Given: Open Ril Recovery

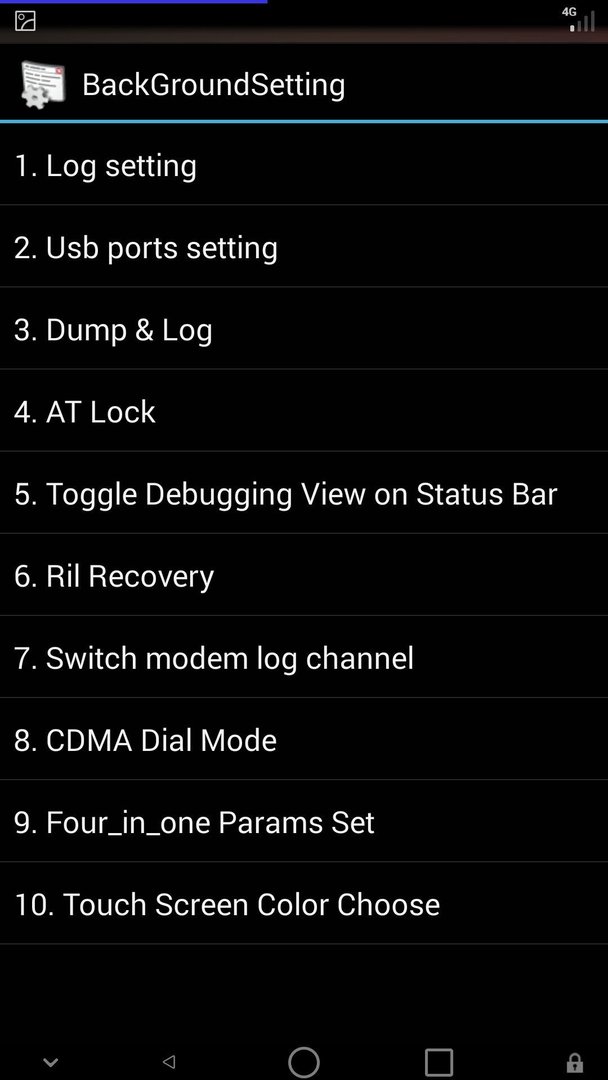Looking at the screenshot, I should pos(304,574).
